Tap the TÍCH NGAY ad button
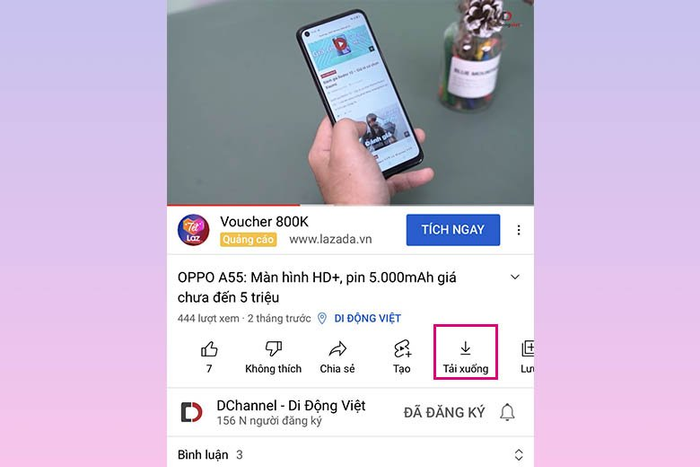Viewport: 700px width, 467px height. (x=453, y=229)
